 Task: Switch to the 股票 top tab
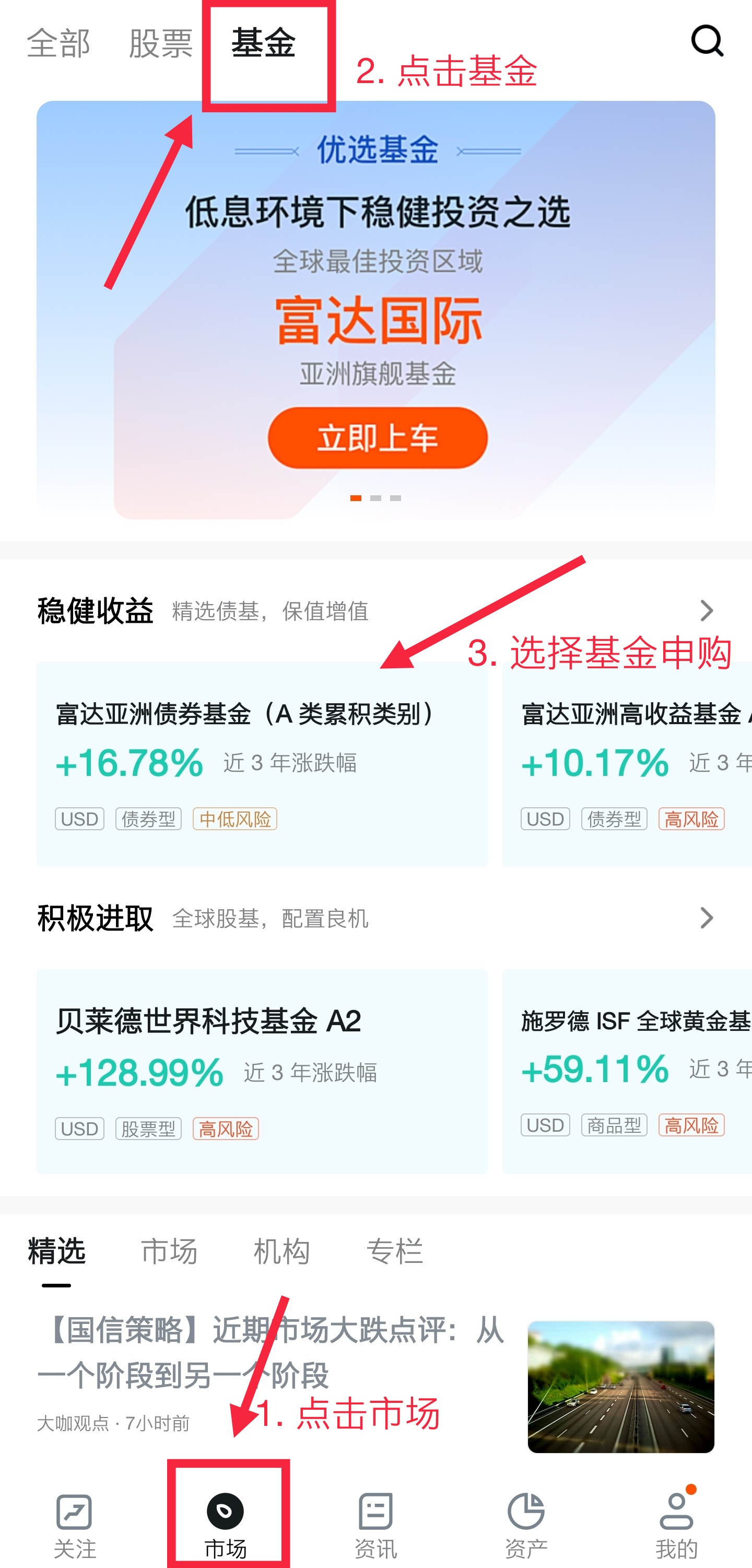[x=161, y=43]
